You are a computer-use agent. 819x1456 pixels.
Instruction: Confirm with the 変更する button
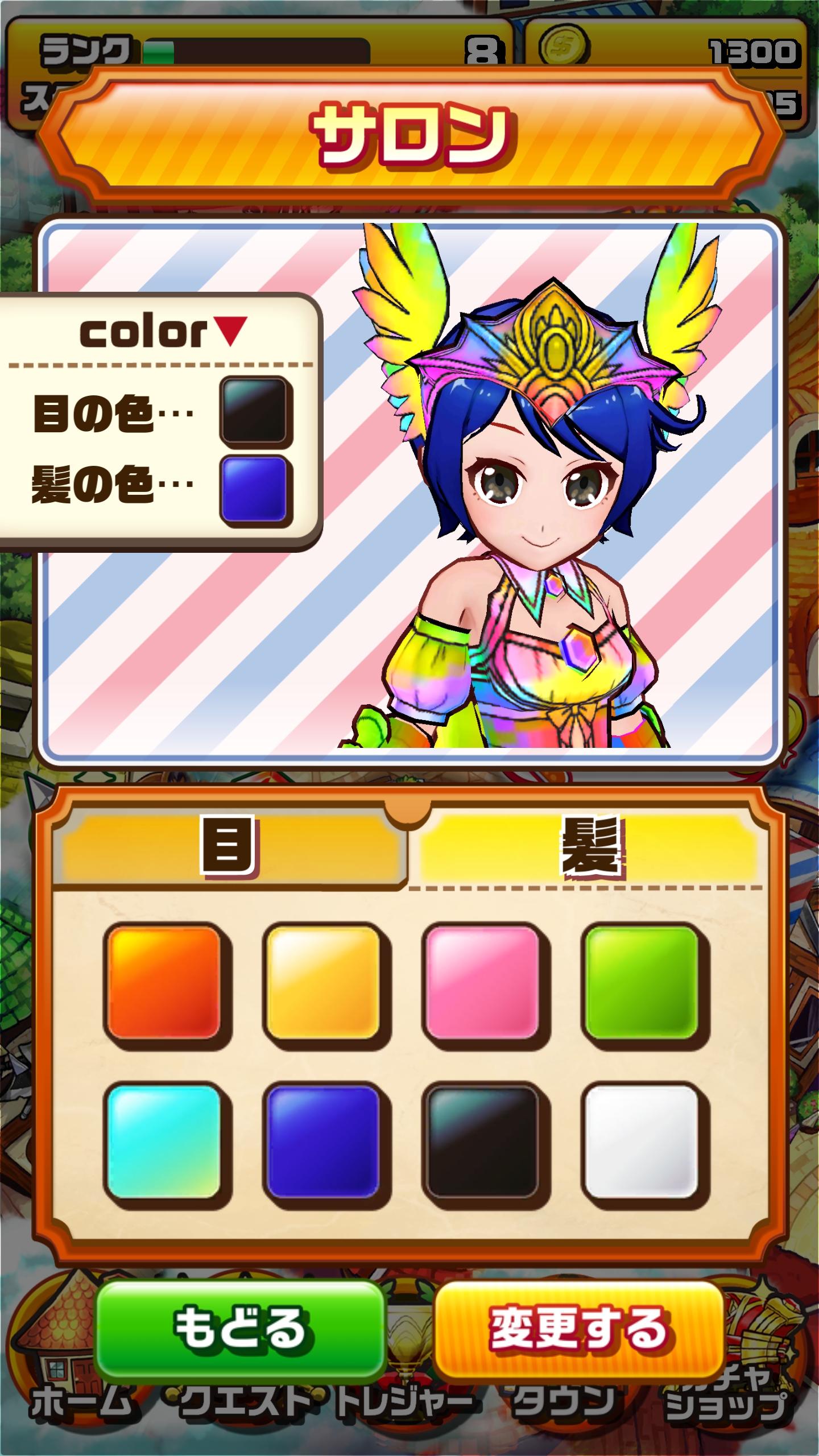point(578,1330)
